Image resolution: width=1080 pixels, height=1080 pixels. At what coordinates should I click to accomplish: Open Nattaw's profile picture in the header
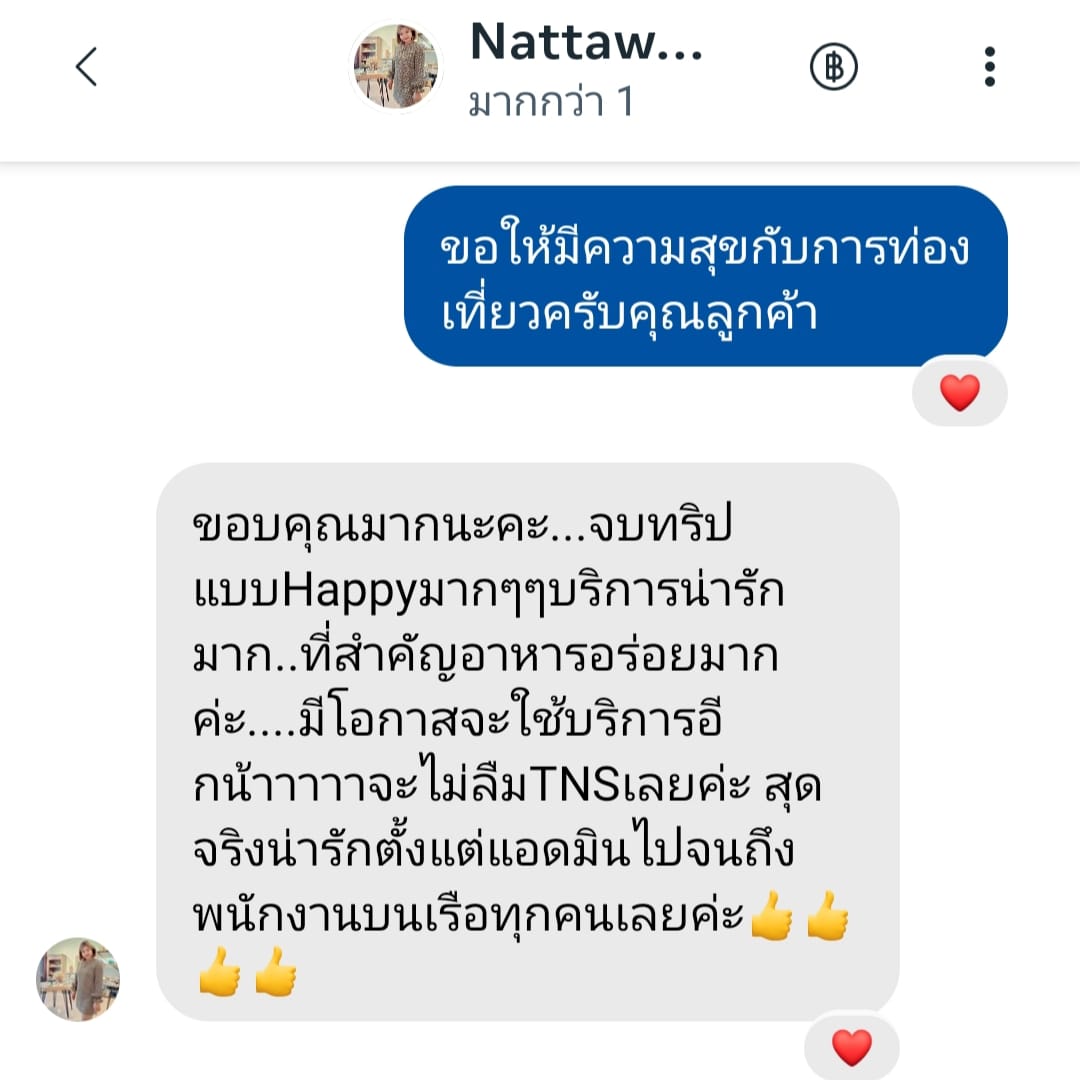click(x=397, y=67)
